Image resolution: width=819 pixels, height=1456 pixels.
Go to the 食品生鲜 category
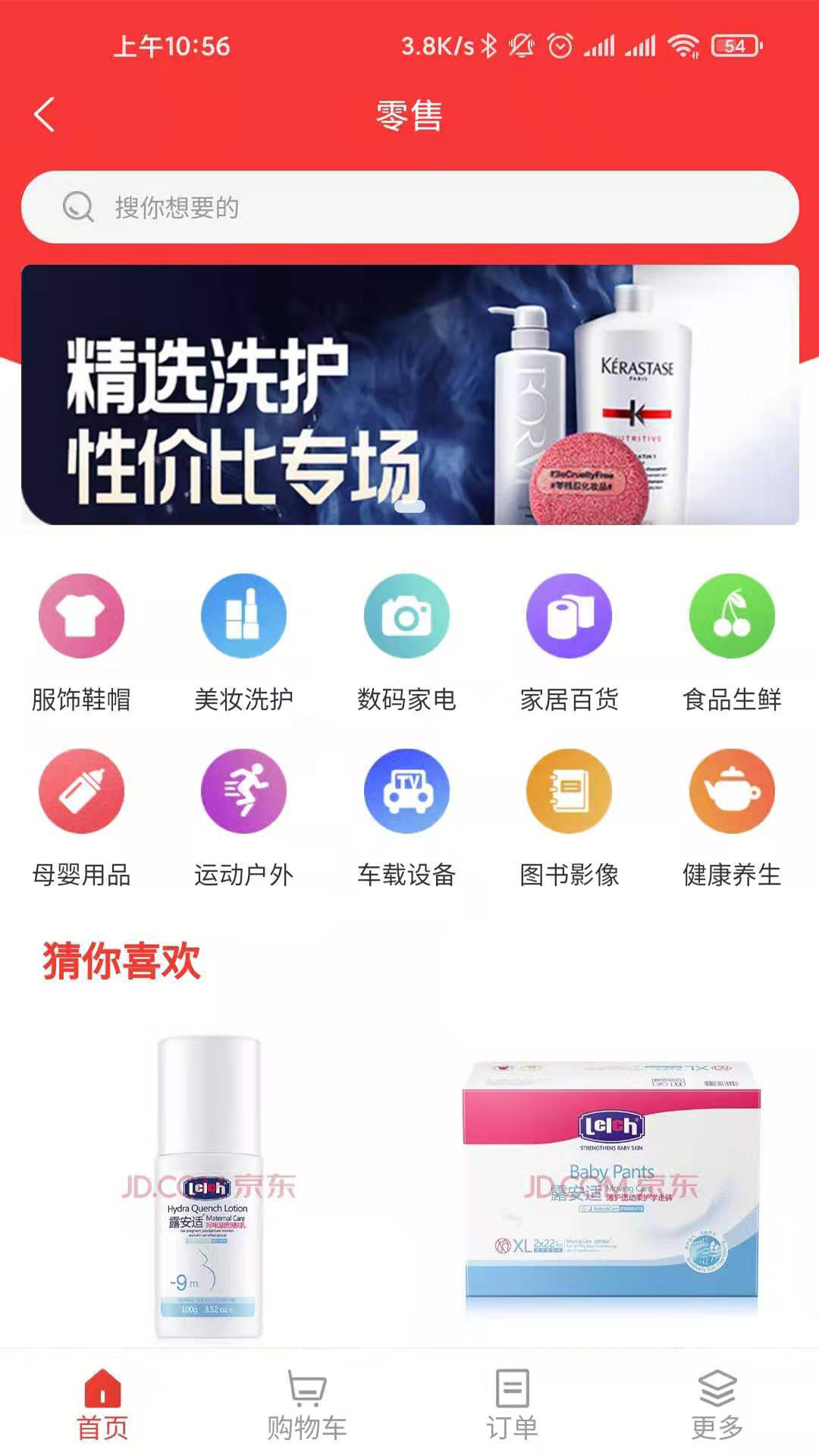(731, 641)
